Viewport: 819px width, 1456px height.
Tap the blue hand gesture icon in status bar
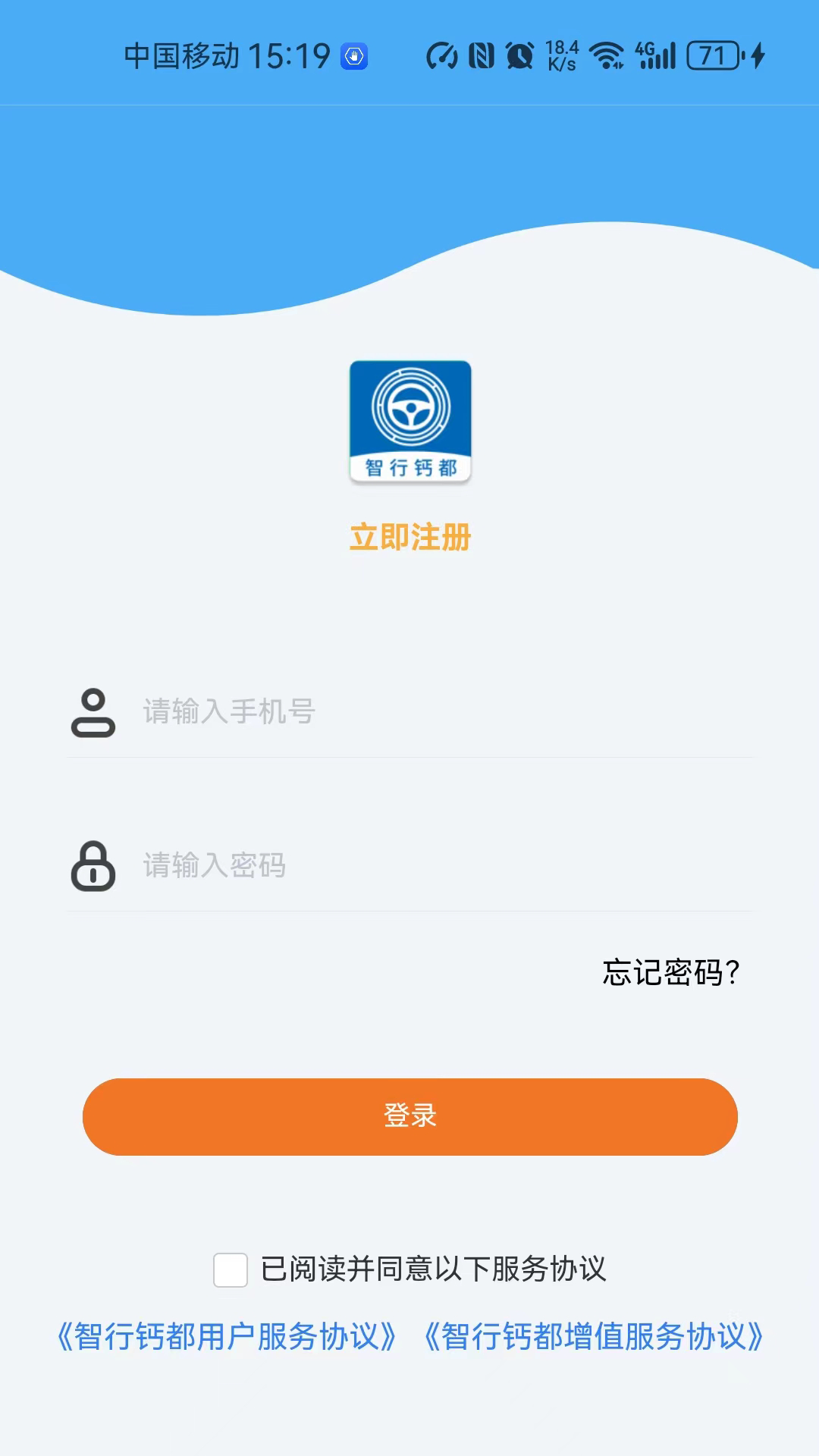353,55
